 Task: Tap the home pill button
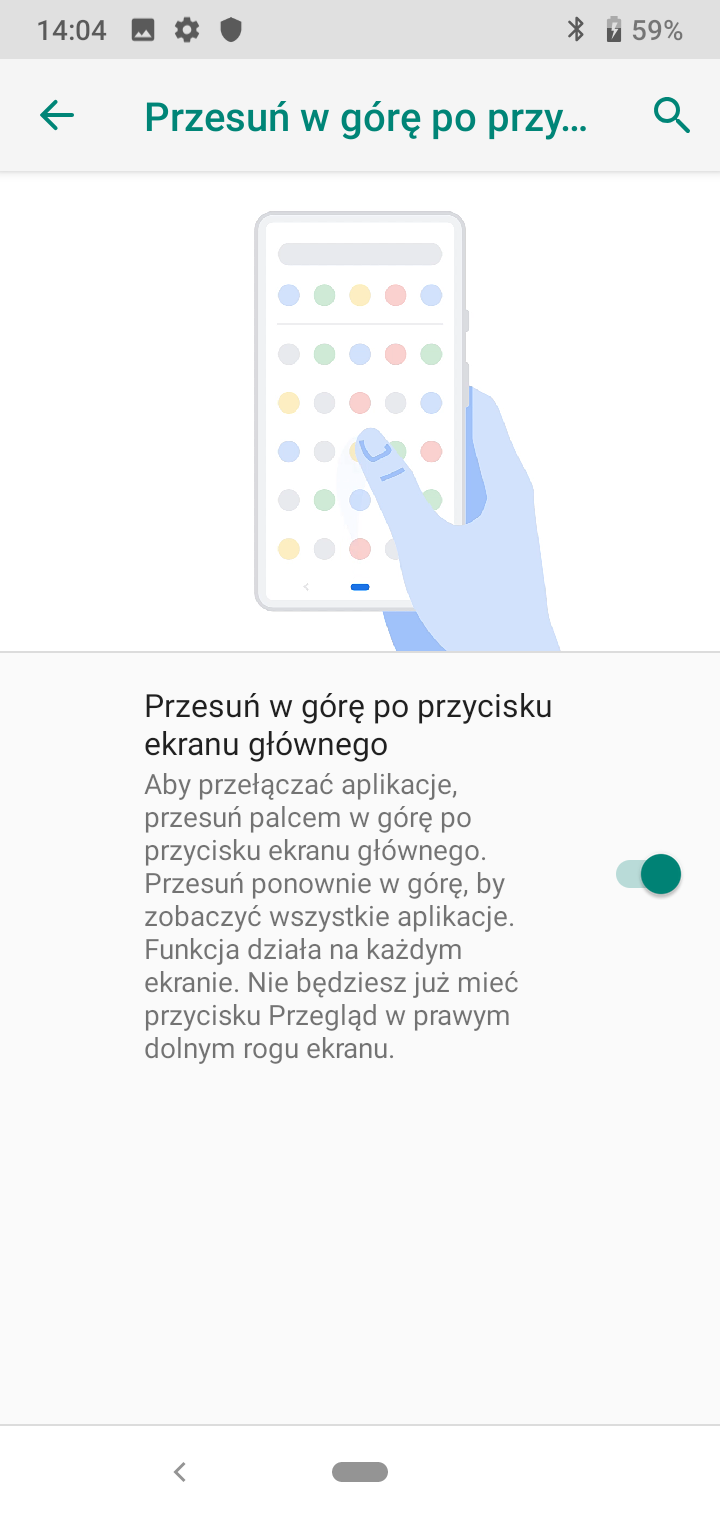[x=360, y=1471]
